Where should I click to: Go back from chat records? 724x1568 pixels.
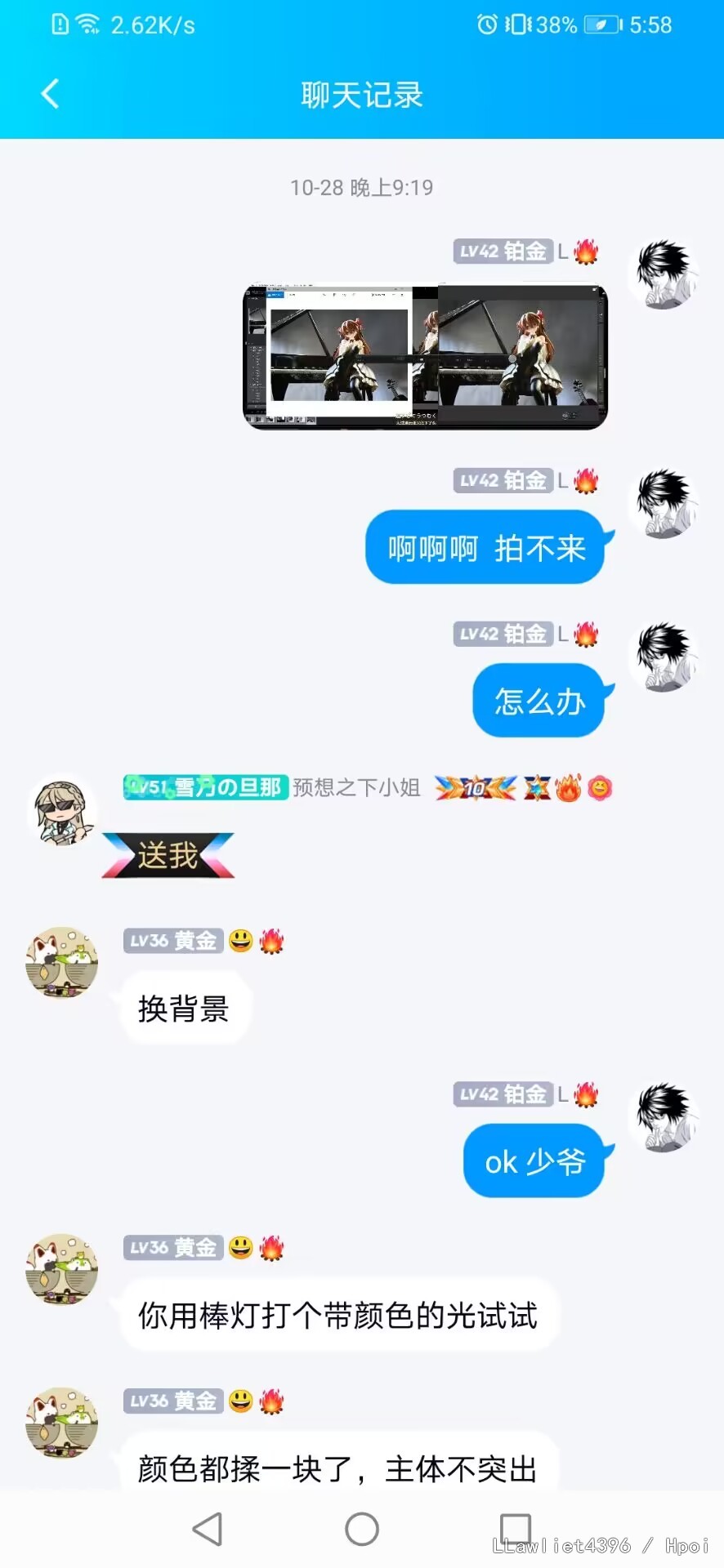pos(51,94)
